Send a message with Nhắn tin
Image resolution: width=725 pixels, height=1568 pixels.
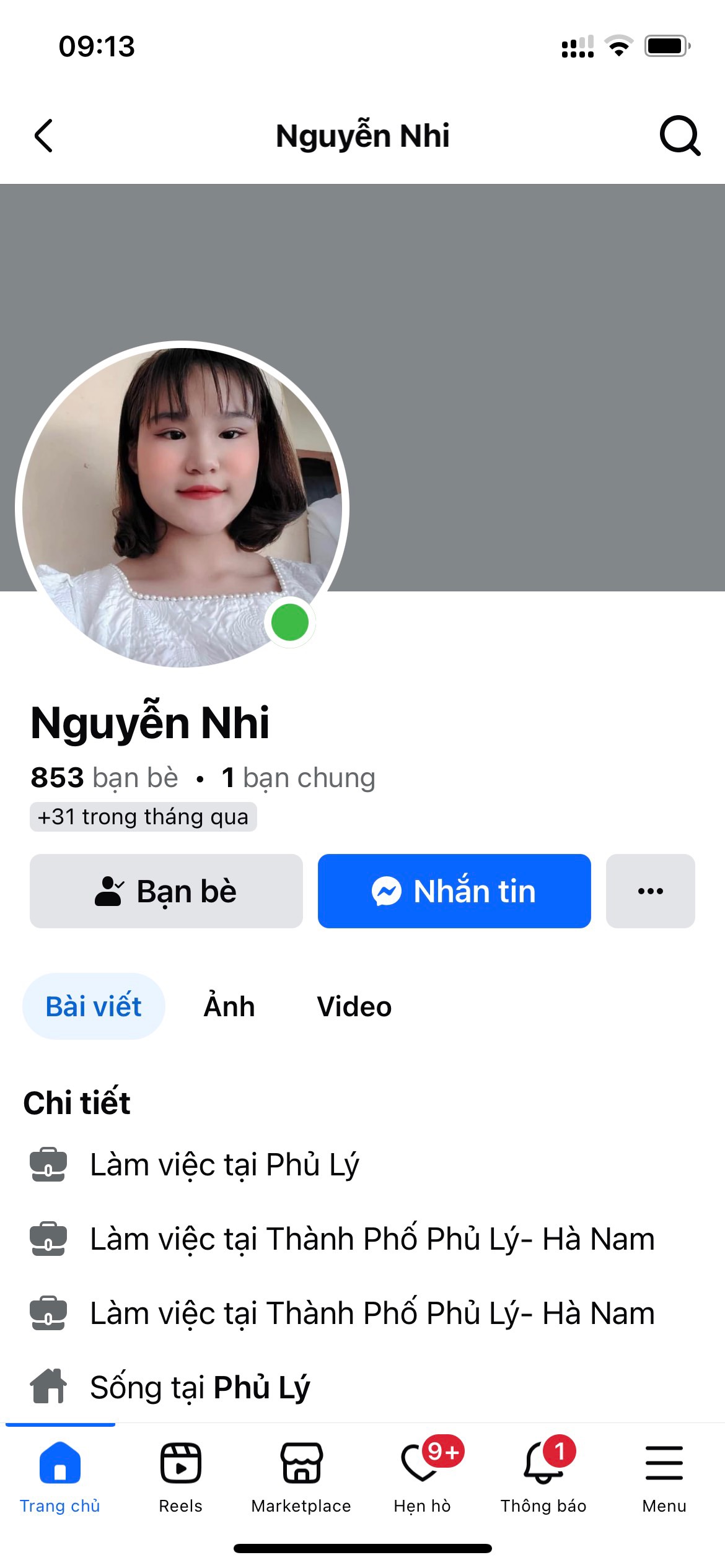[454, 891]
